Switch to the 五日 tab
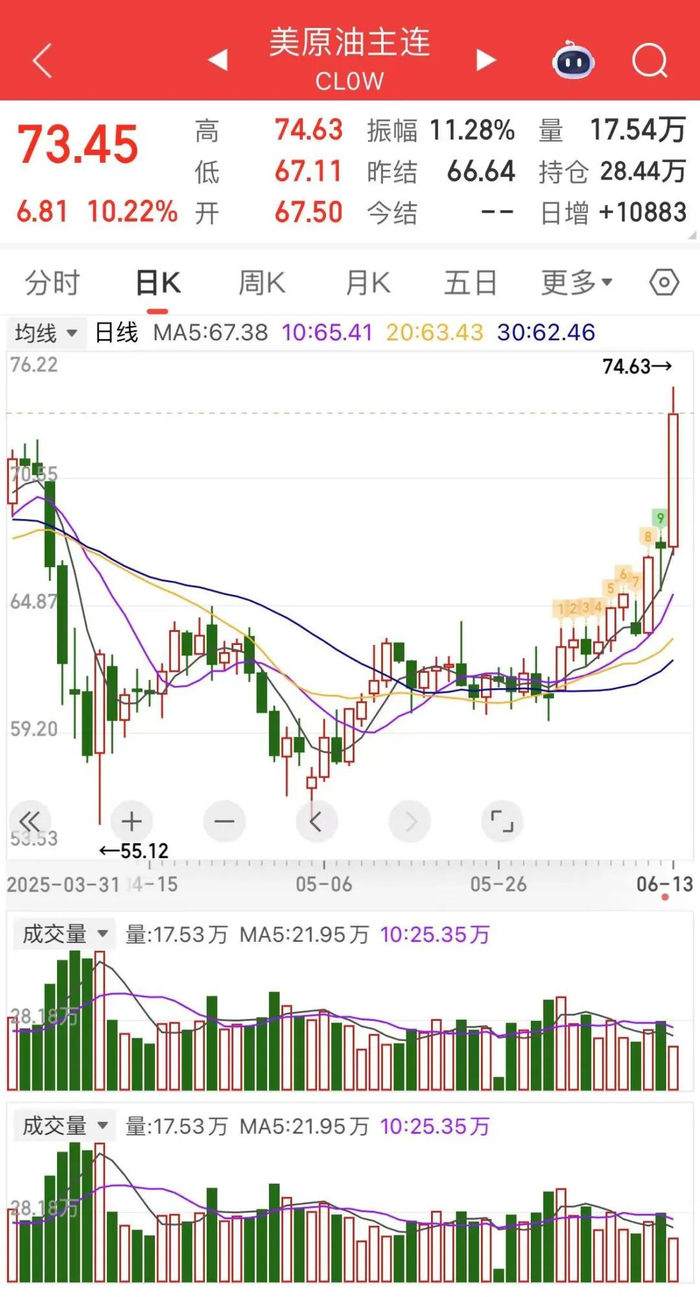Viewport: 700px width, 1297px height. pyautogui.click(x=471, y=283)
